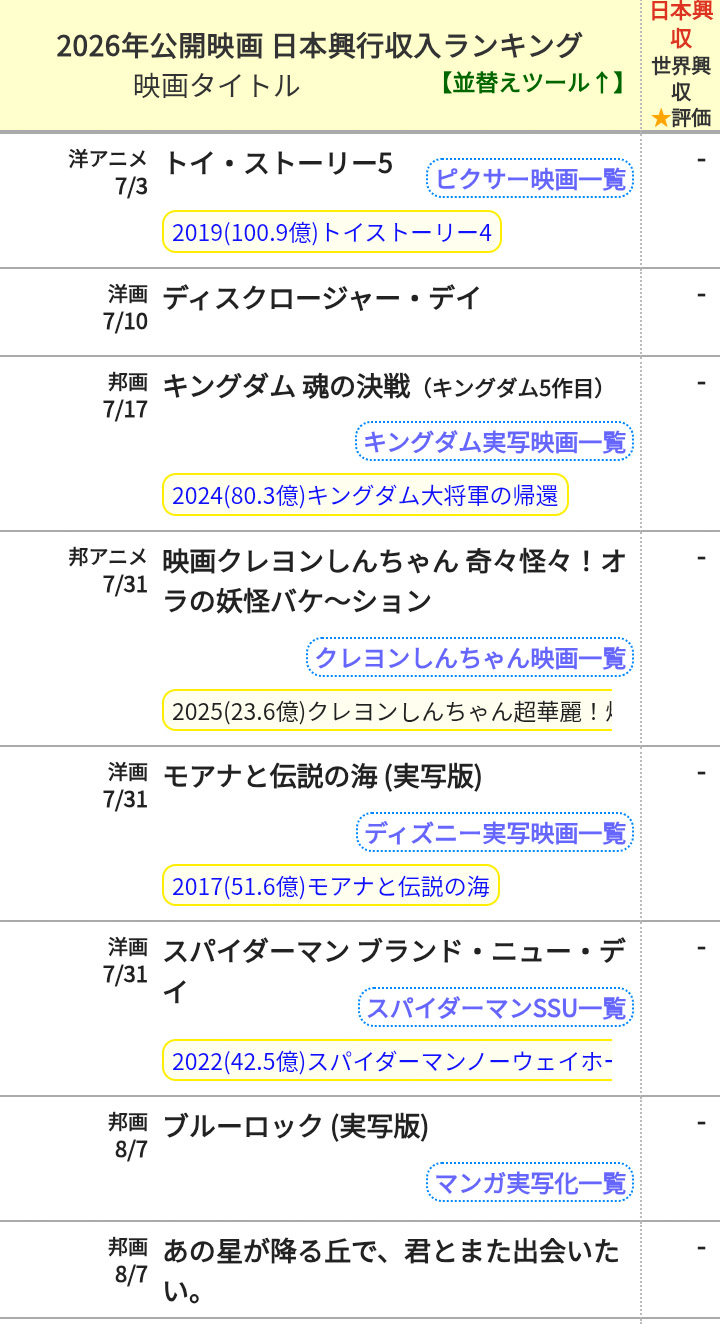Open 2024 キングダム大将軍の帰還 link

click(x=365, y=496)
